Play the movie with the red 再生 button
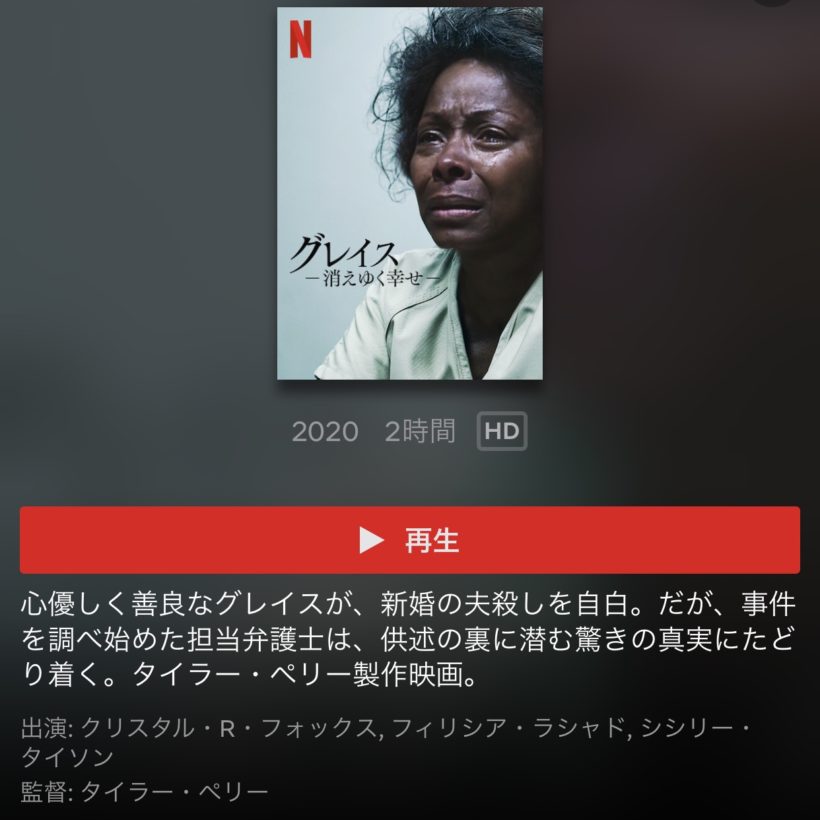Image resolution: width=820 pixels, height=820 pixels. coord(410,540)
